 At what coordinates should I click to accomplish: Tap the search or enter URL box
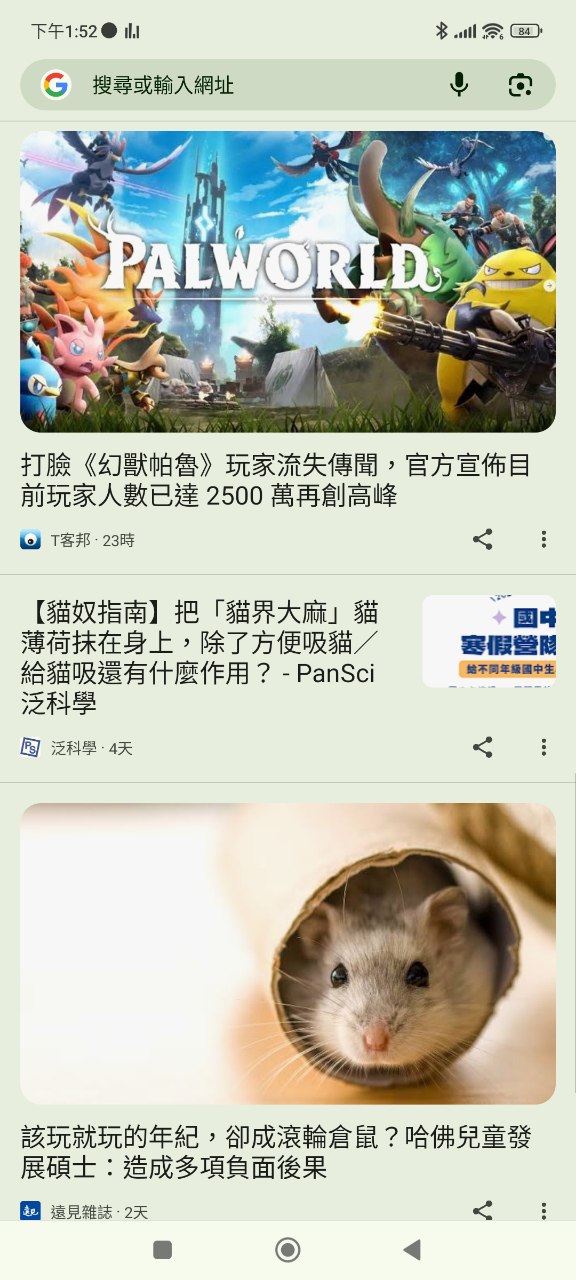[287, 85]
